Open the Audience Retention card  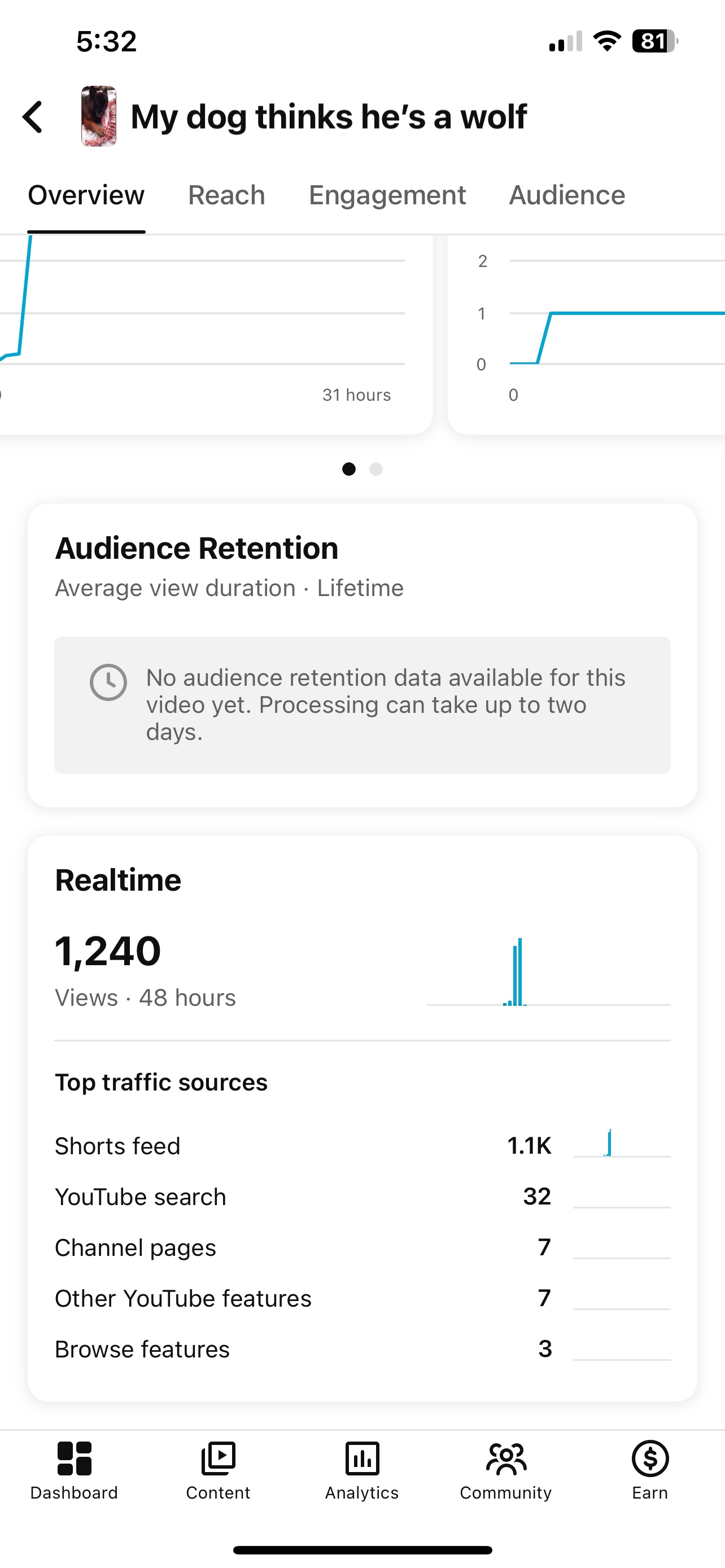362,566
